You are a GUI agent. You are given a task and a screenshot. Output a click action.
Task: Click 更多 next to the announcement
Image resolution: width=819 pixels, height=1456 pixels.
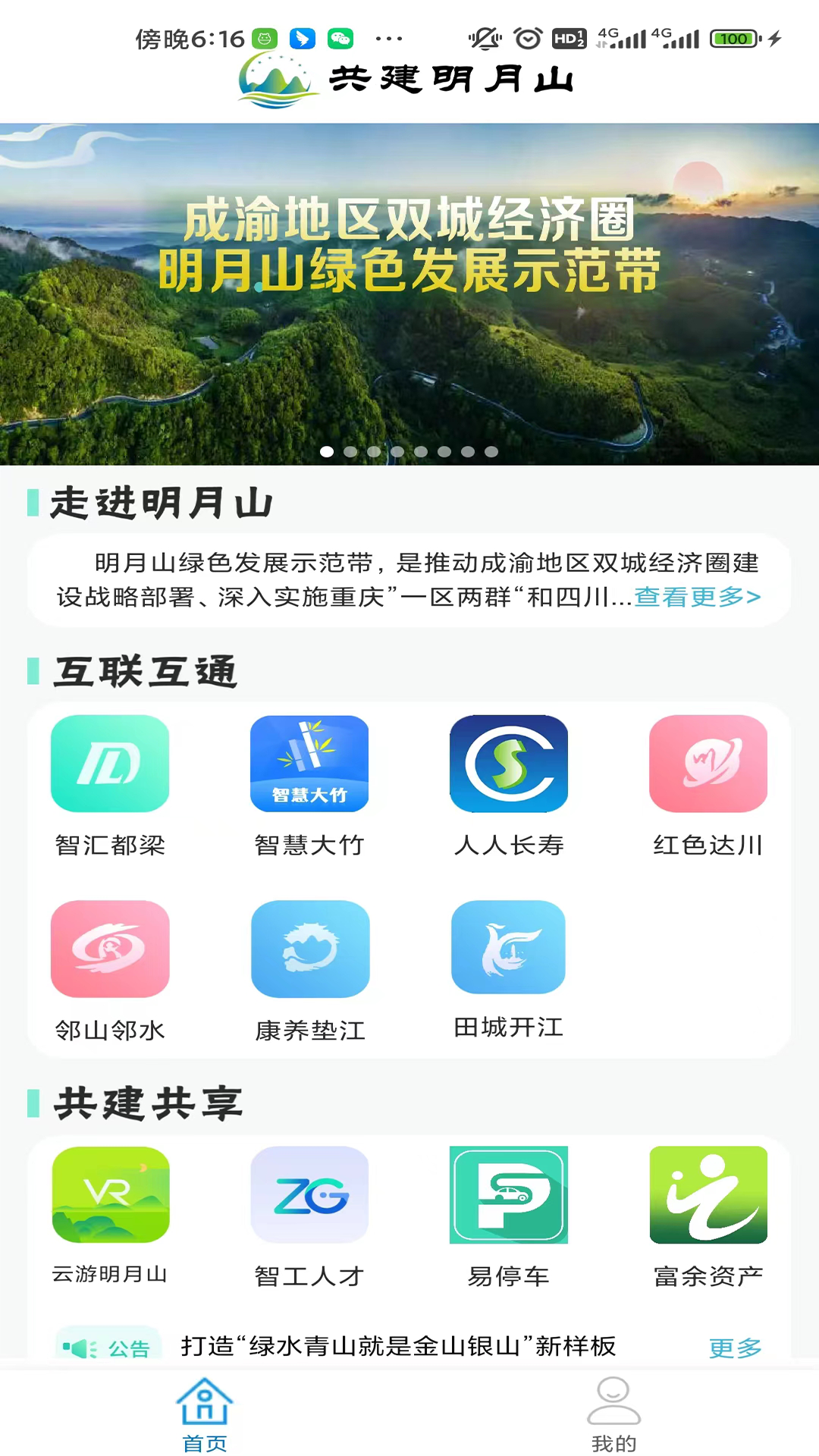734,1348
